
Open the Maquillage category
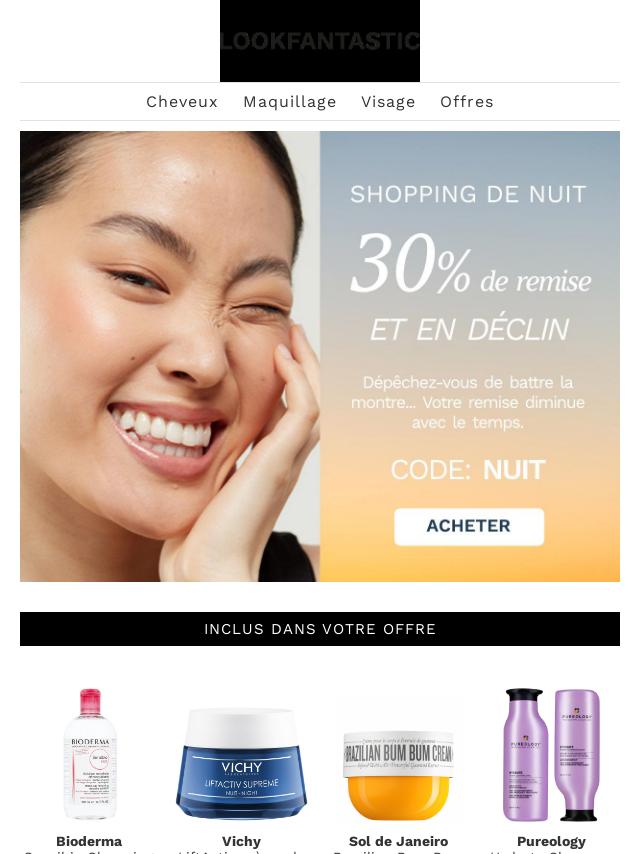(x=290, y=102)
